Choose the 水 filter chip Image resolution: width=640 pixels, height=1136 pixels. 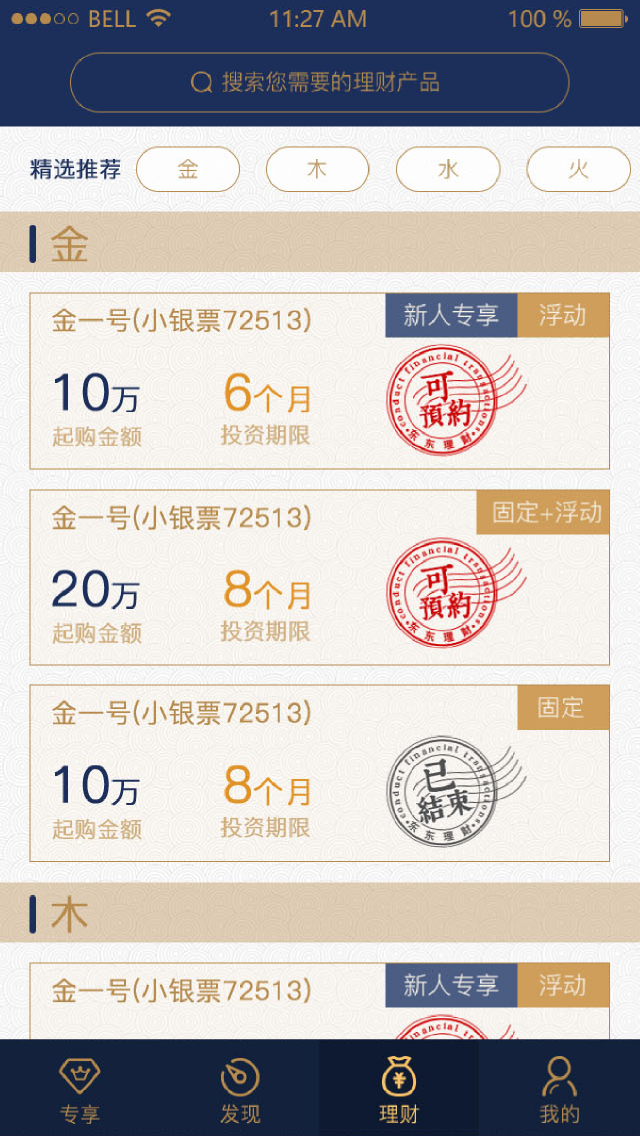click(x=448, y=170)
